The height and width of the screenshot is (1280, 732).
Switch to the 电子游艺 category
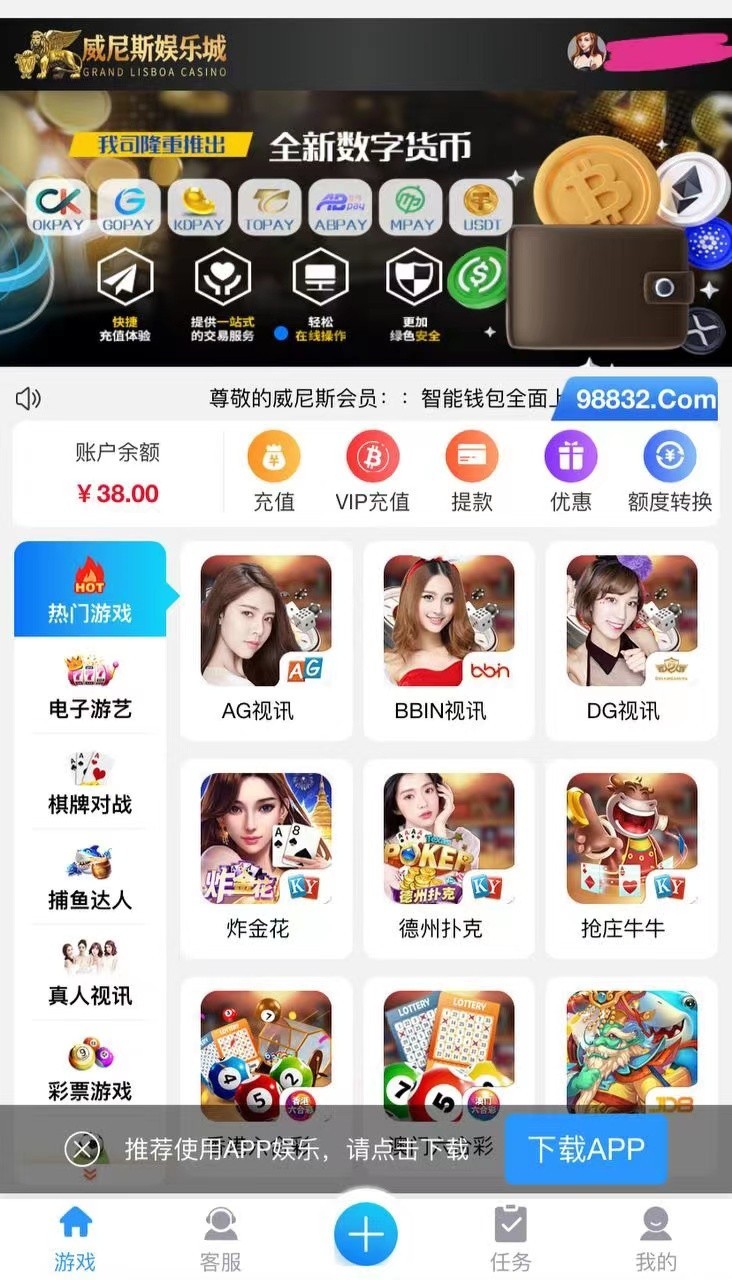(90, 686)
